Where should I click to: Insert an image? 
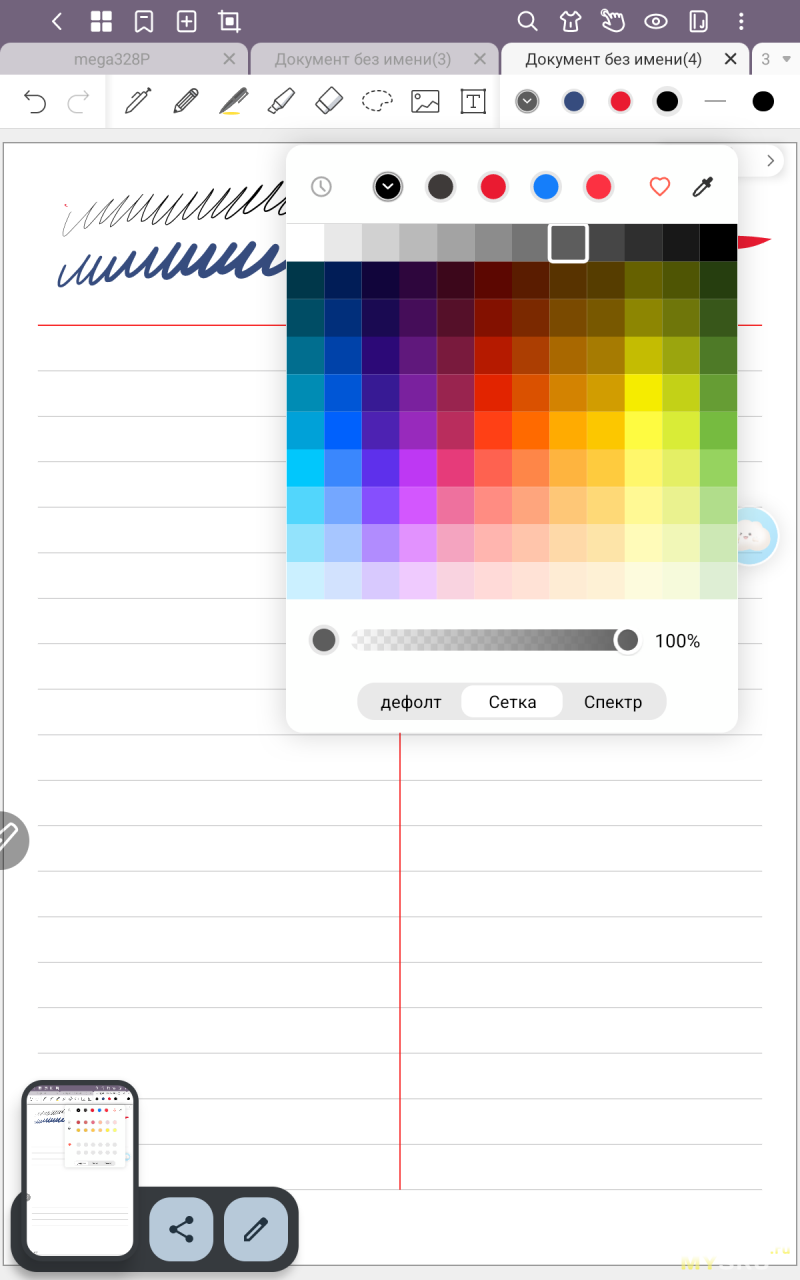coord(425,101)
